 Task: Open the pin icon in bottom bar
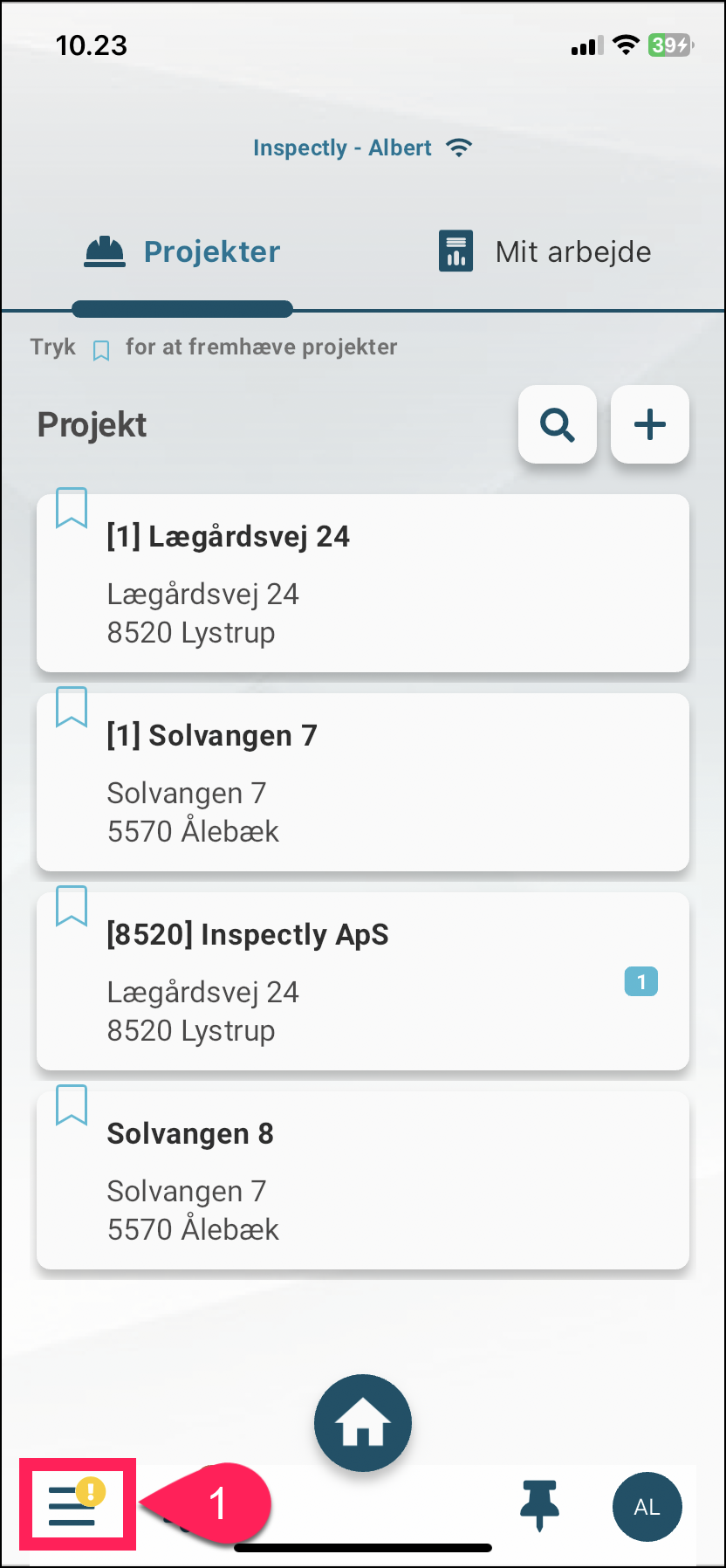coord(539,1506)
